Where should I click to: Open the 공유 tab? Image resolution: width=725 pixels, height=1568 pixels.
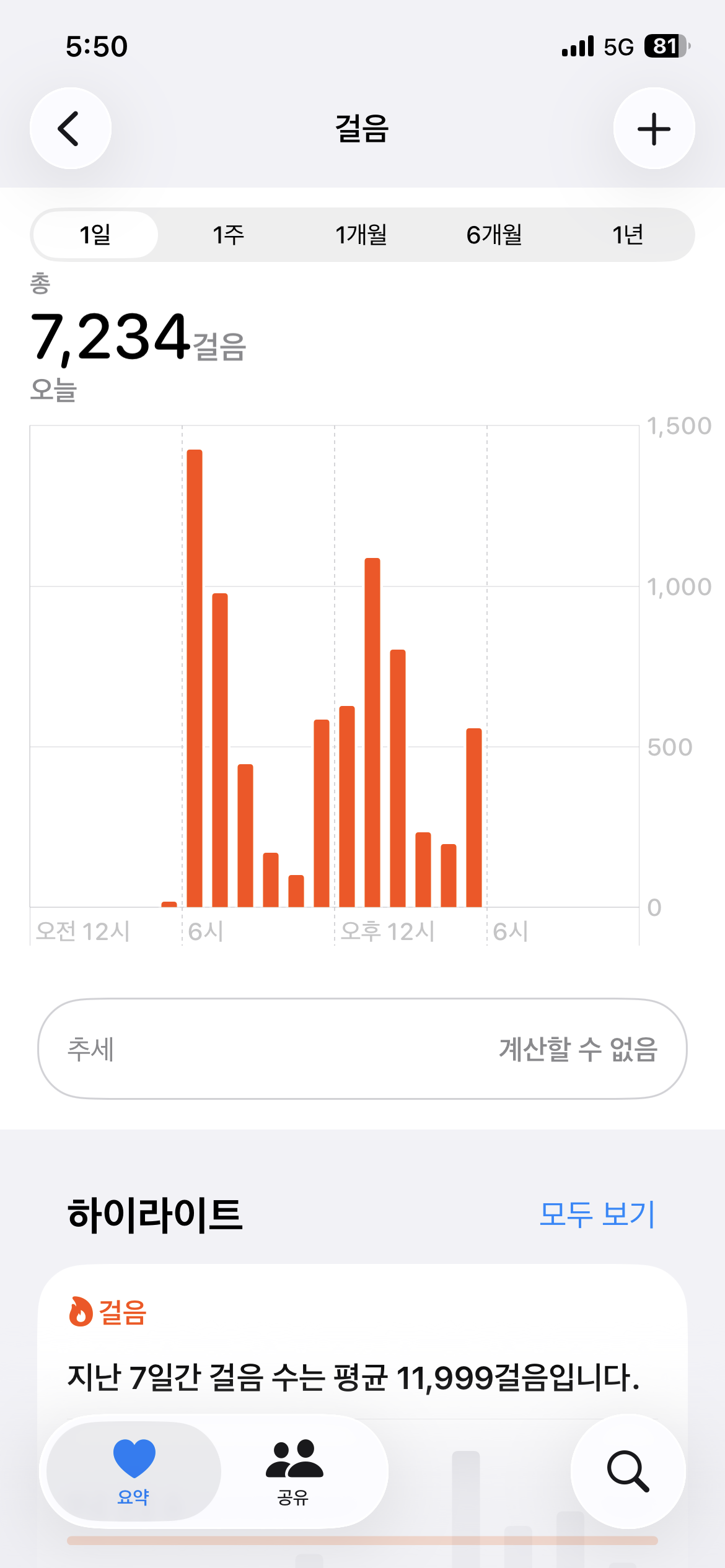(x=294, y=1471)
